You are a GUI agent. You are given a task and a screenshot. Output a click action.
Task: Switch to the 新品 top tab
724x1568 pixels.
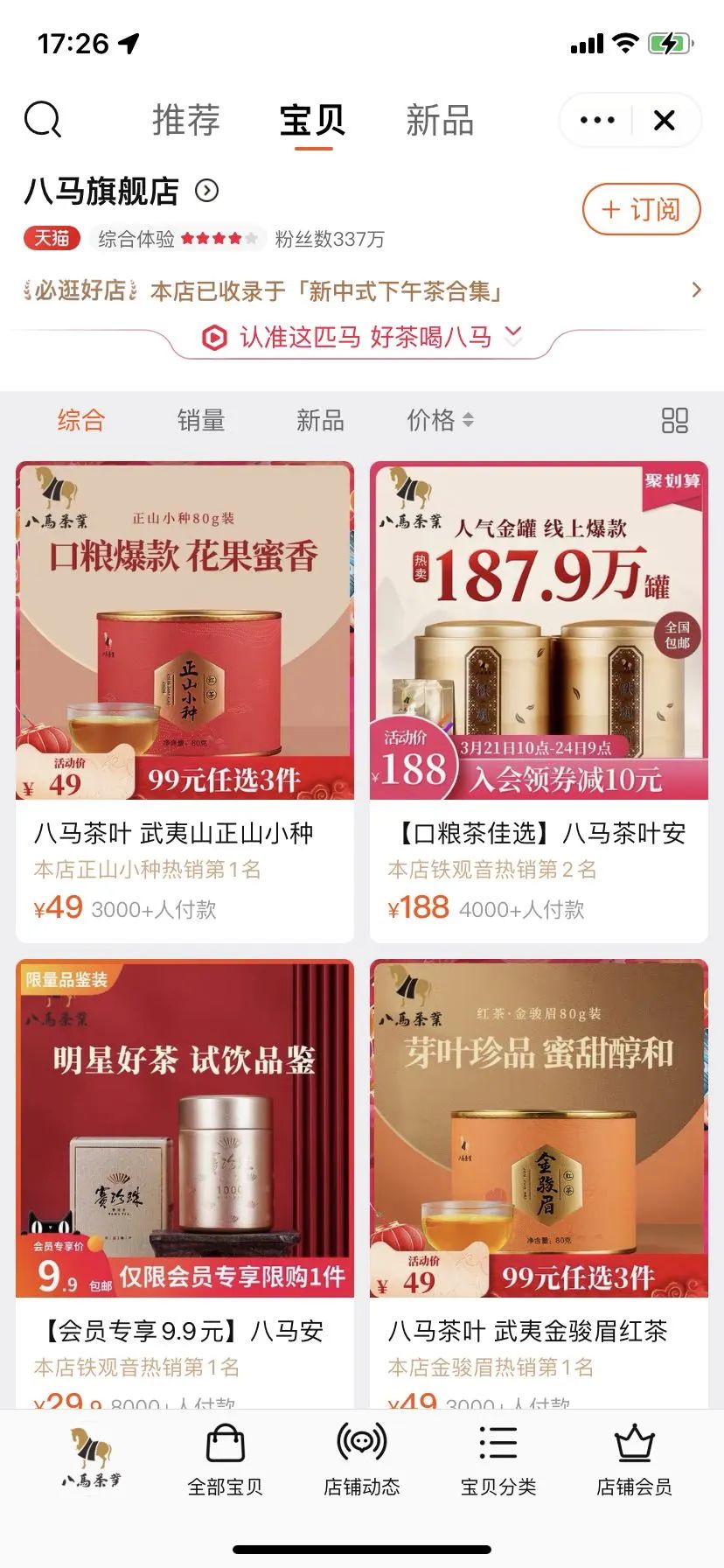440,120
